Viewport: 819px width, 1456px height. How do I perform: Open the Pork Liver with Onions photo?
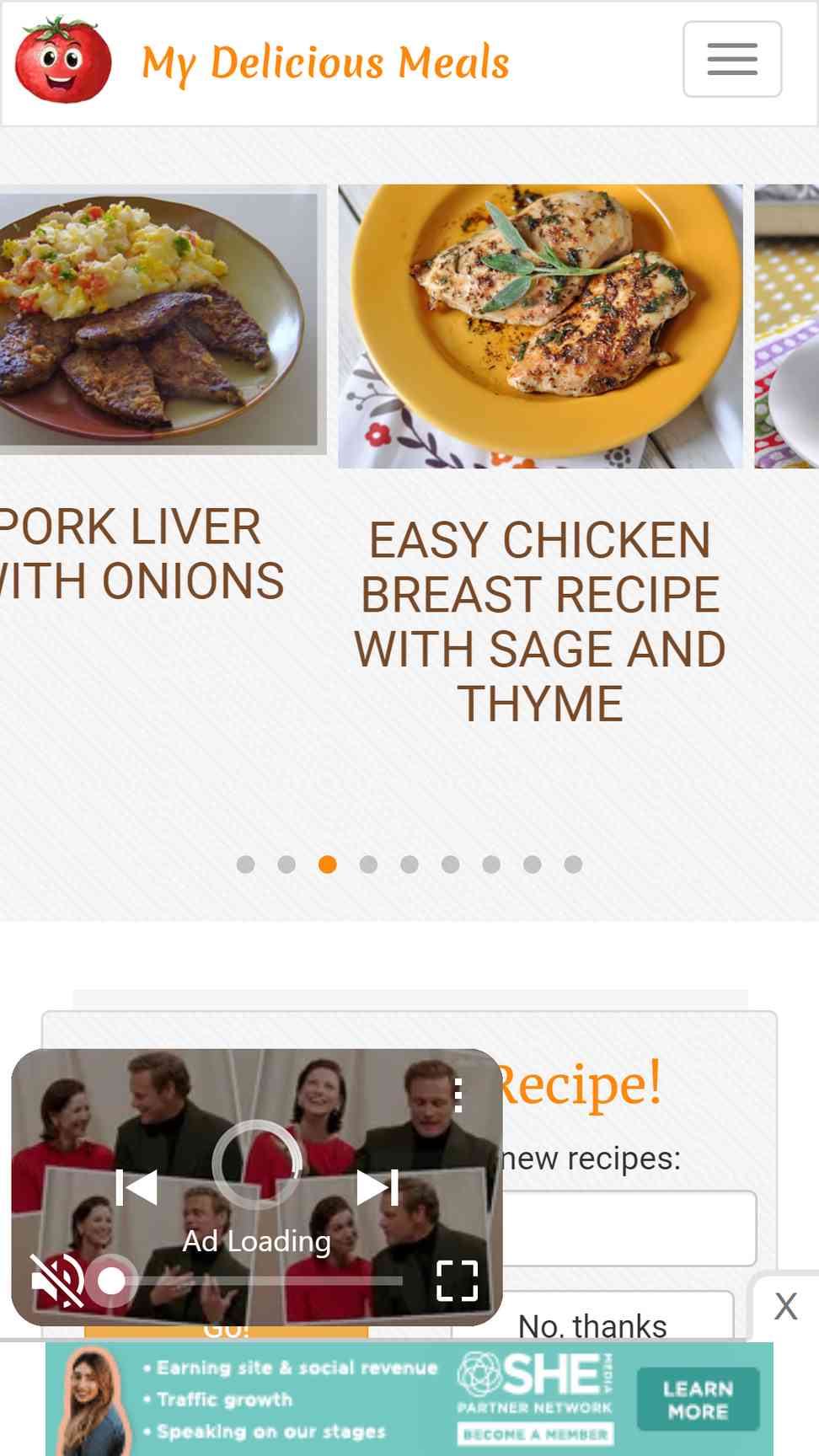coord(160,320)
